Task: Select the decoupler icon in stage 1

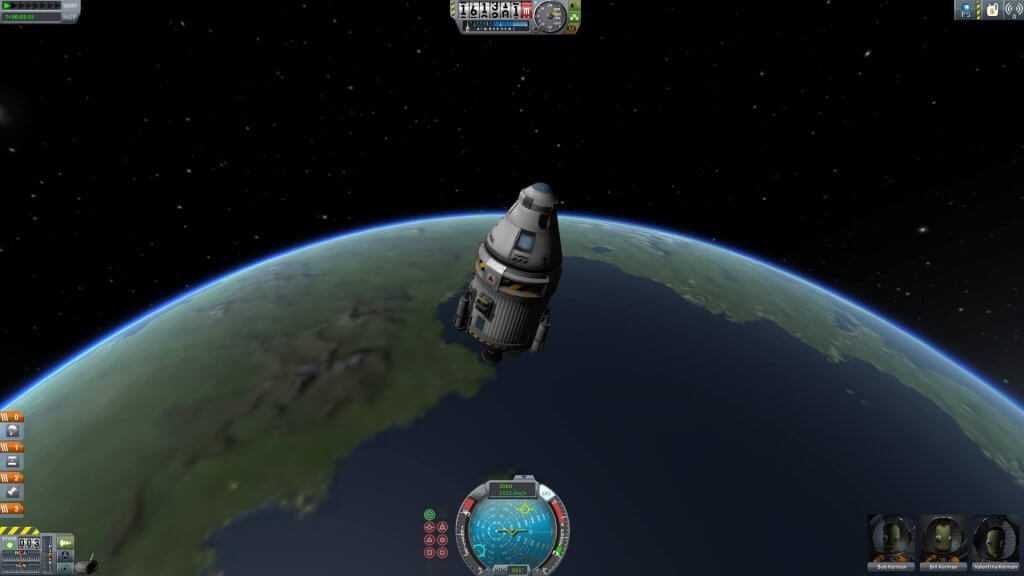Action: click(x=12, y=462)
